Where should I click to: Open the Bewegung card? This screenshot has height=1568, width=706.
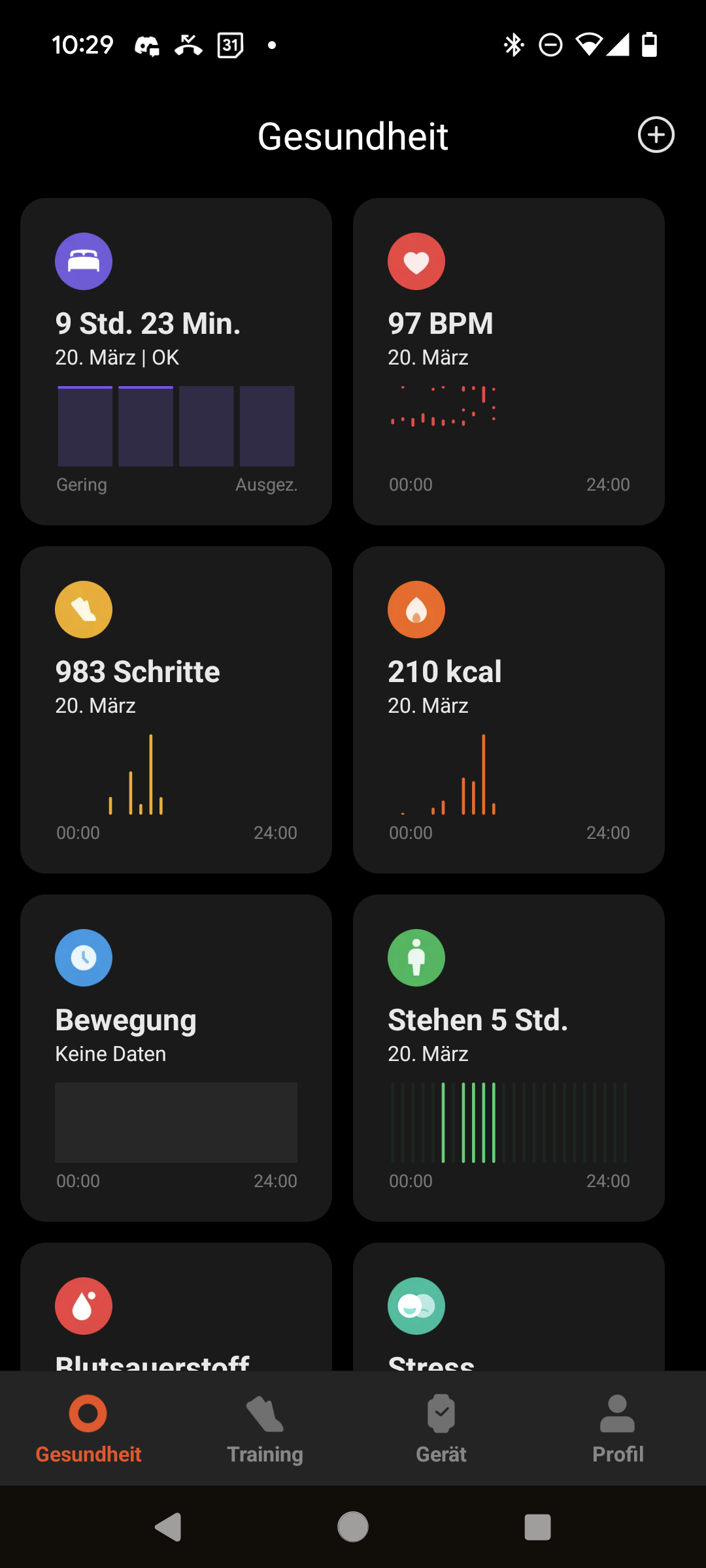[176, 1058]
